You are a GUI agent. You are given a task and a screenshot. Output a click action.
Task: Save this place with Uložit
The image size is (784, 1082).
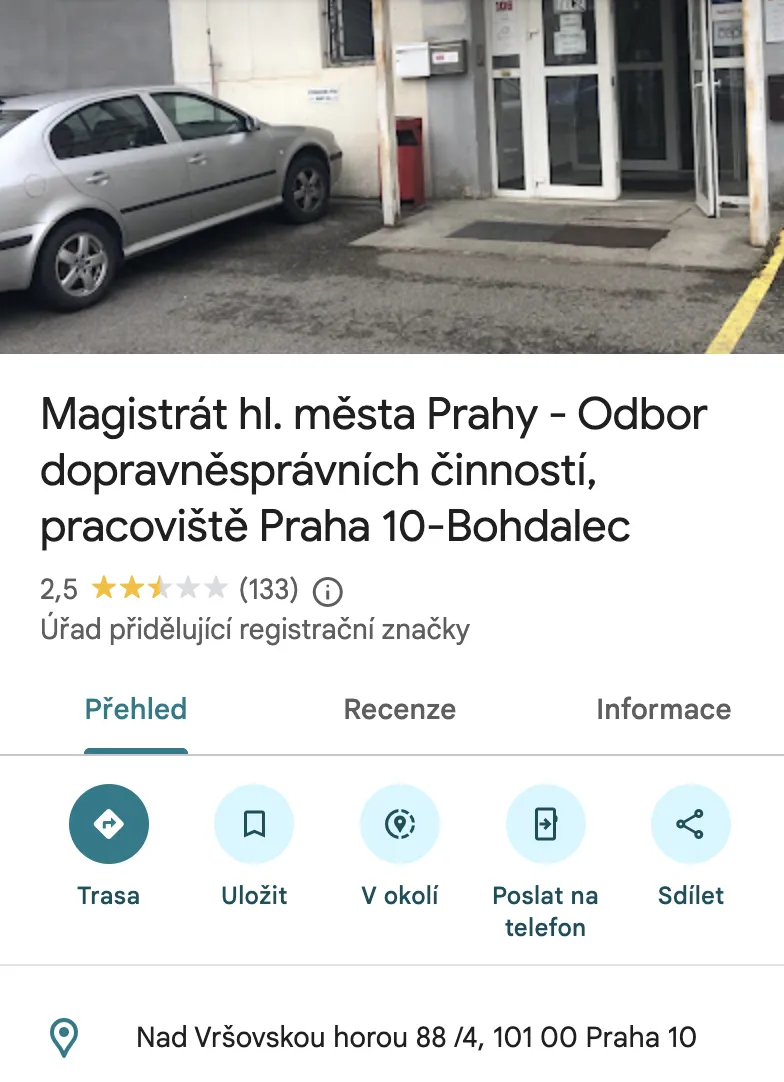click(254, 825)
